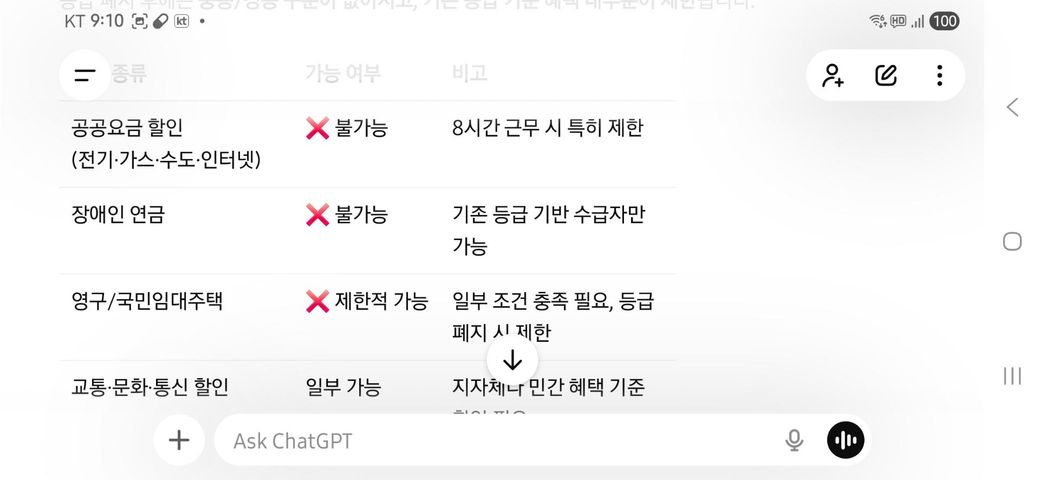This screenshot has height=480, width=1040.
Task: Open the three-dot overflow menu
Action: point(939,75)
